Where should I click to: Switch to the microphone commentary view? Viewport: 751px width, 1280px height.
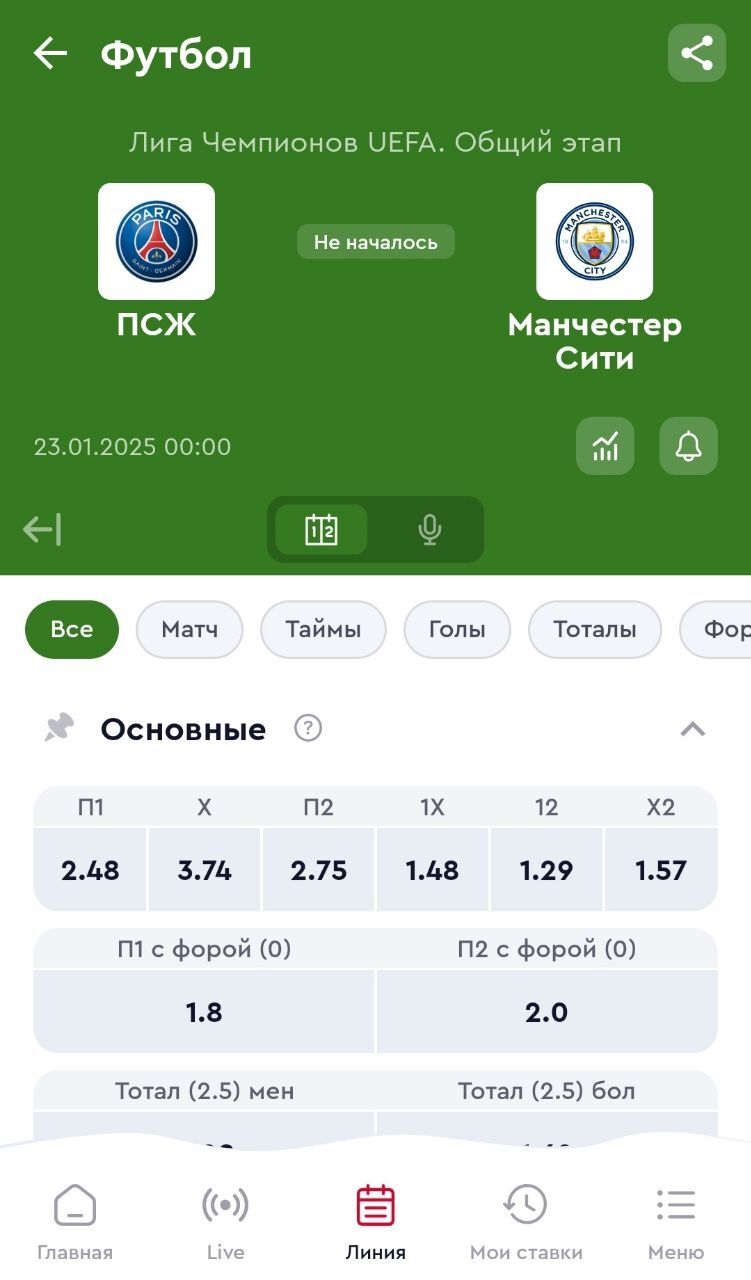click(x=429, y=529)
